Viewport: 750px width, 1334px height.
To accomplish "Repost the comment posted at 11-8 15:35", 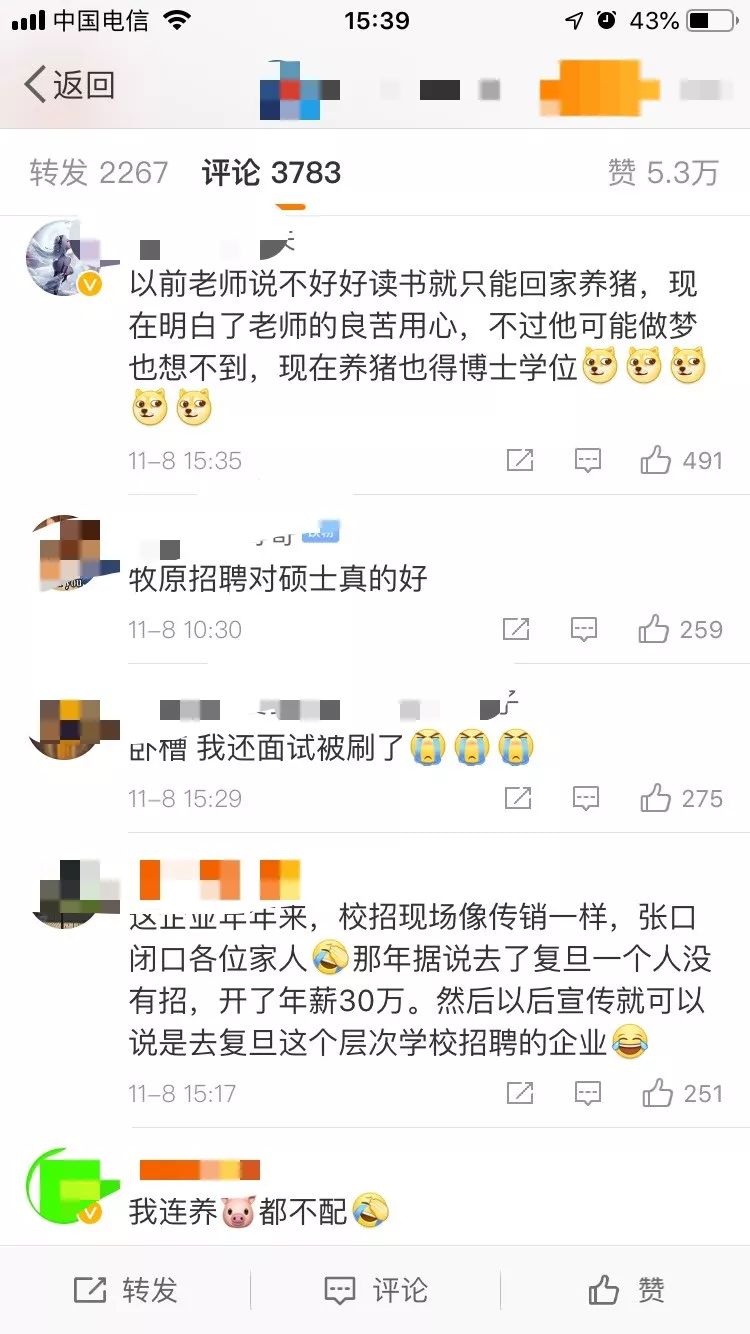I will [x=520, y=461].
